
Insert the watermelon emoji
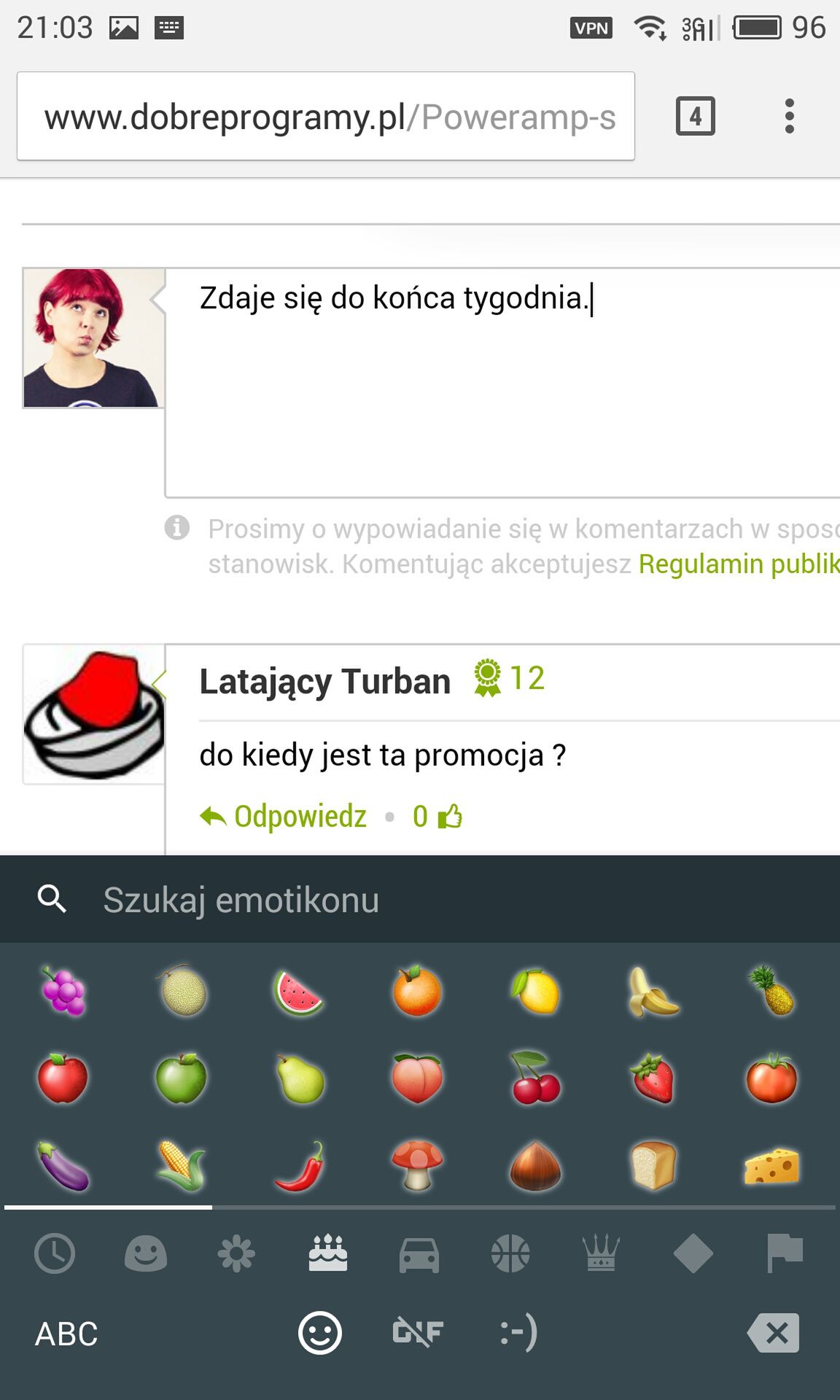coord(299,992)
